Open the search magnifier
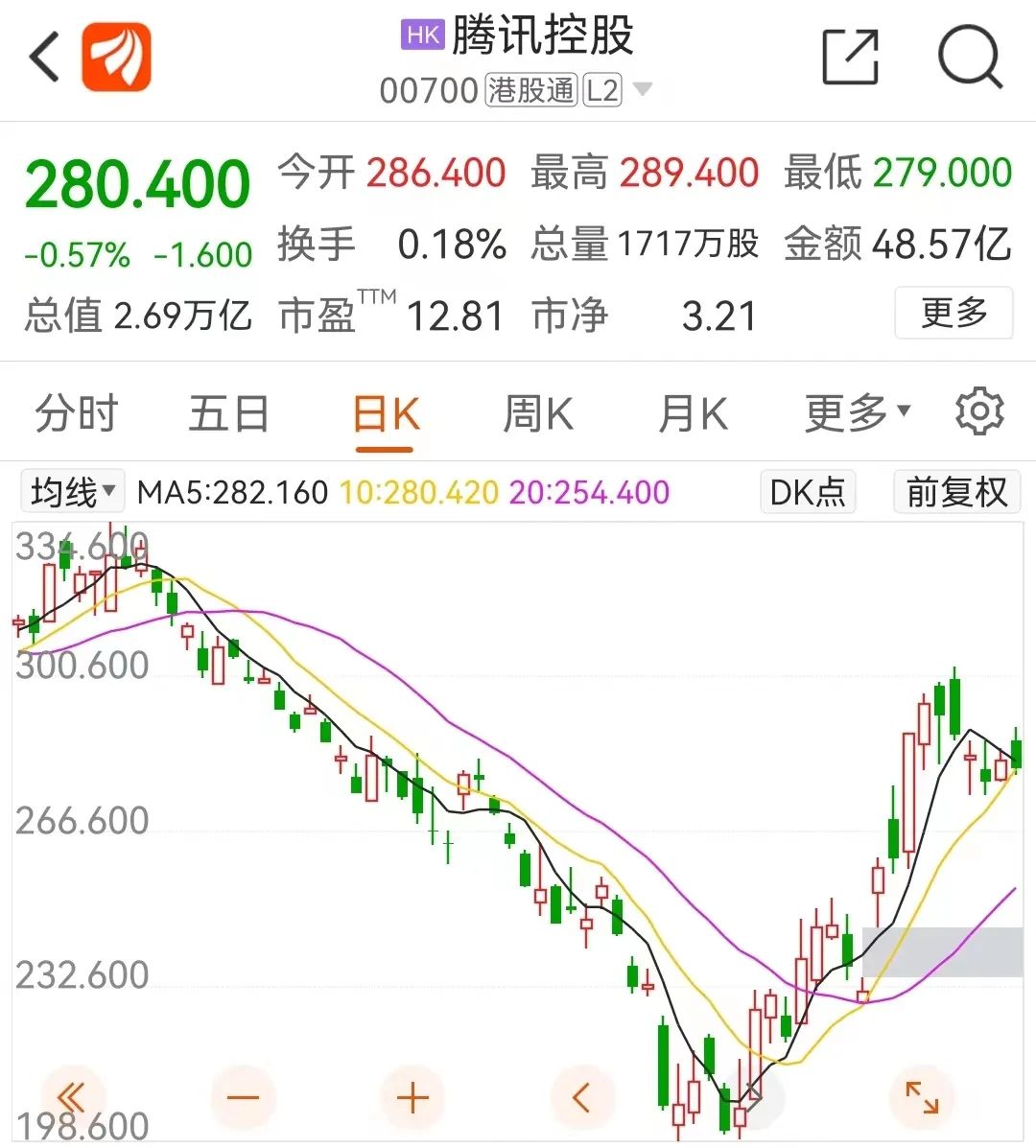 point(970,58)
